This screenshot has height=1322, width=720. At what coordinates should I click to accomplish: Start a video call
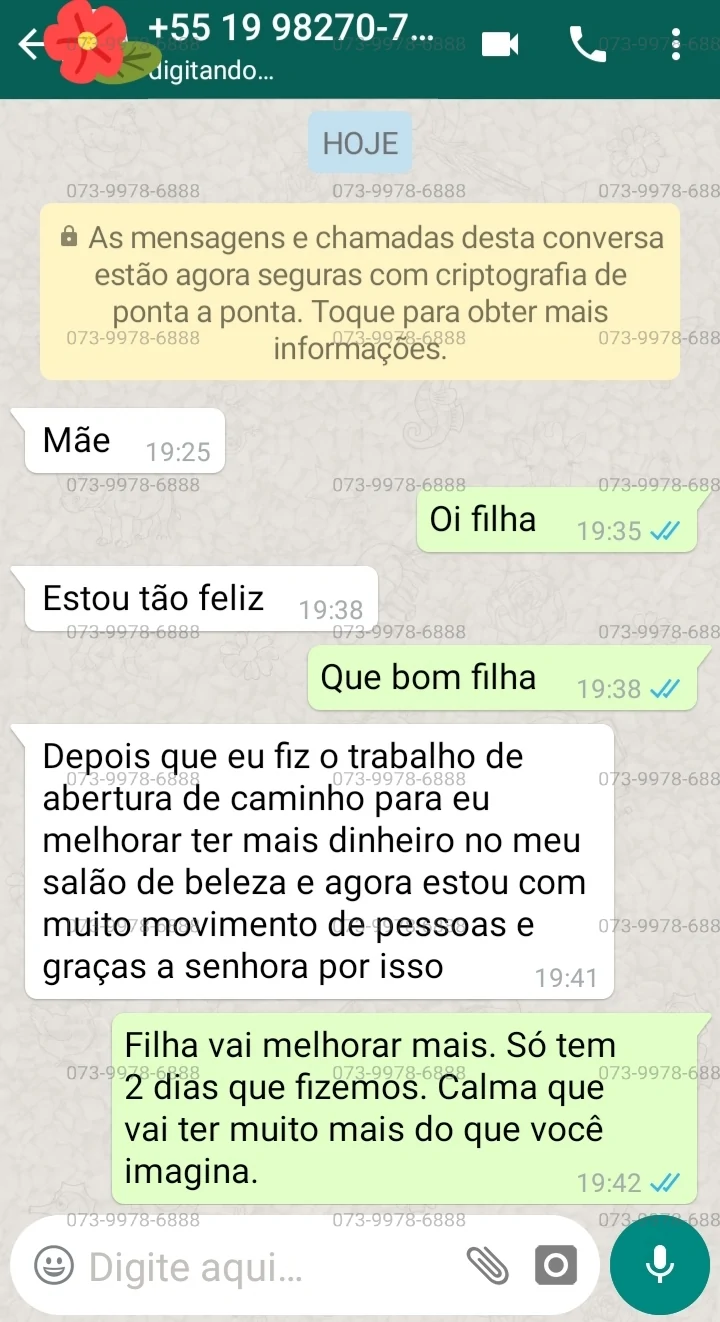tap(499, 45)
